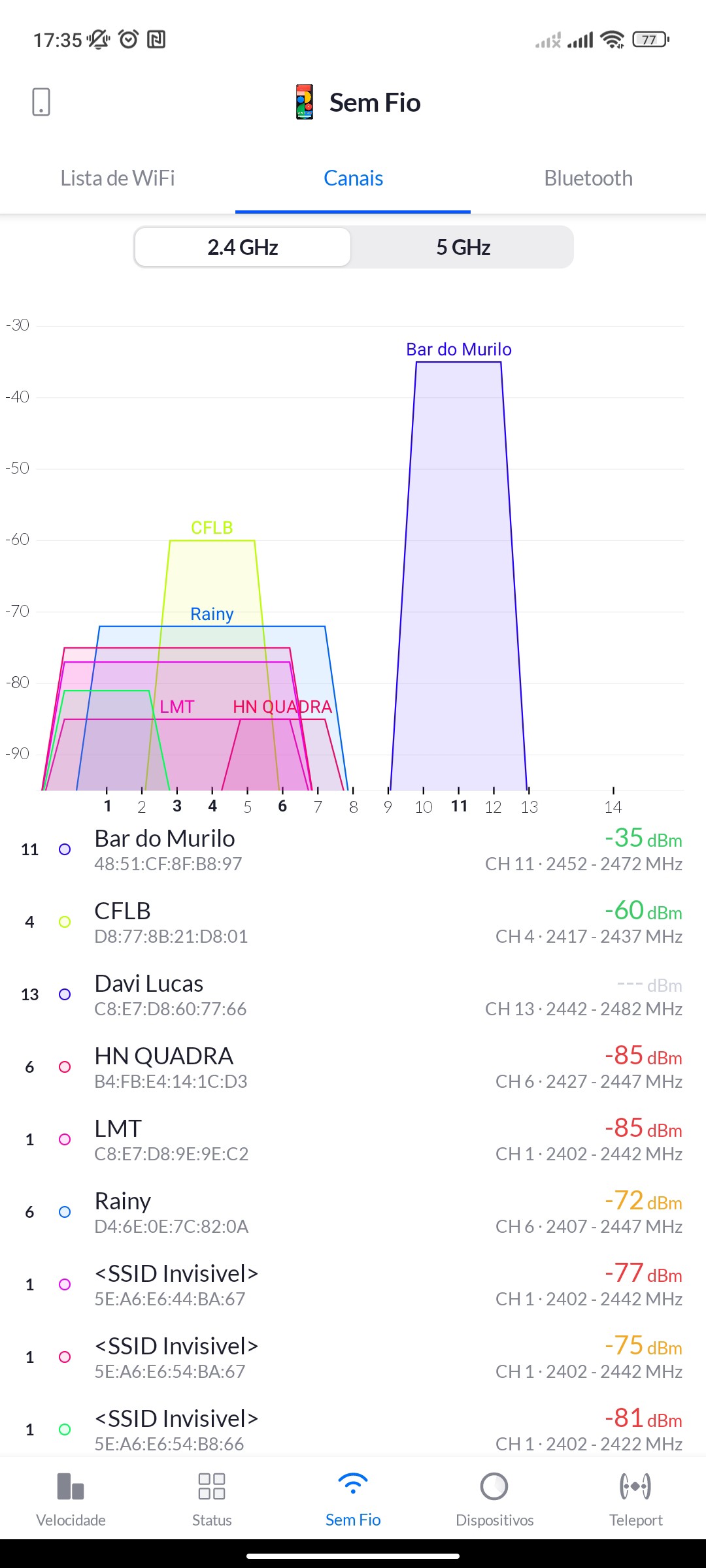Select the 2.4 GHz band
The image size is (706, 1568).
pos(243,248)
